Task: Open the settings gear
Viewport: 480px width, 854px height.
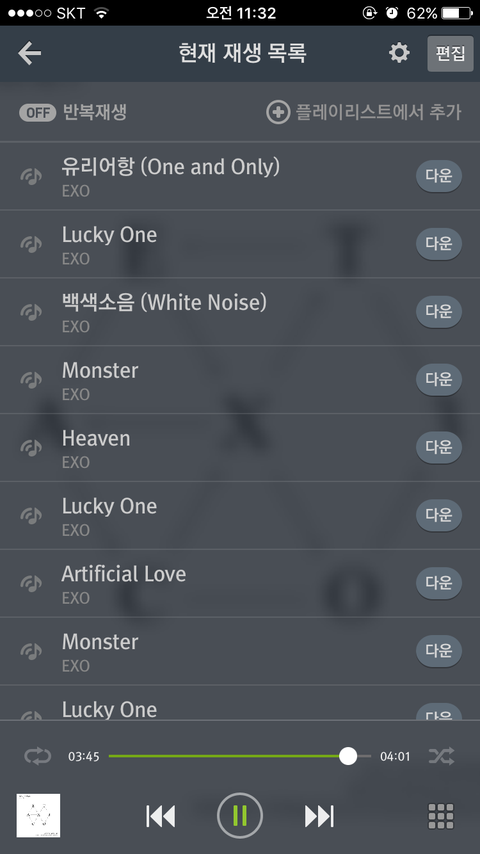Action: [x=399, y=53]
